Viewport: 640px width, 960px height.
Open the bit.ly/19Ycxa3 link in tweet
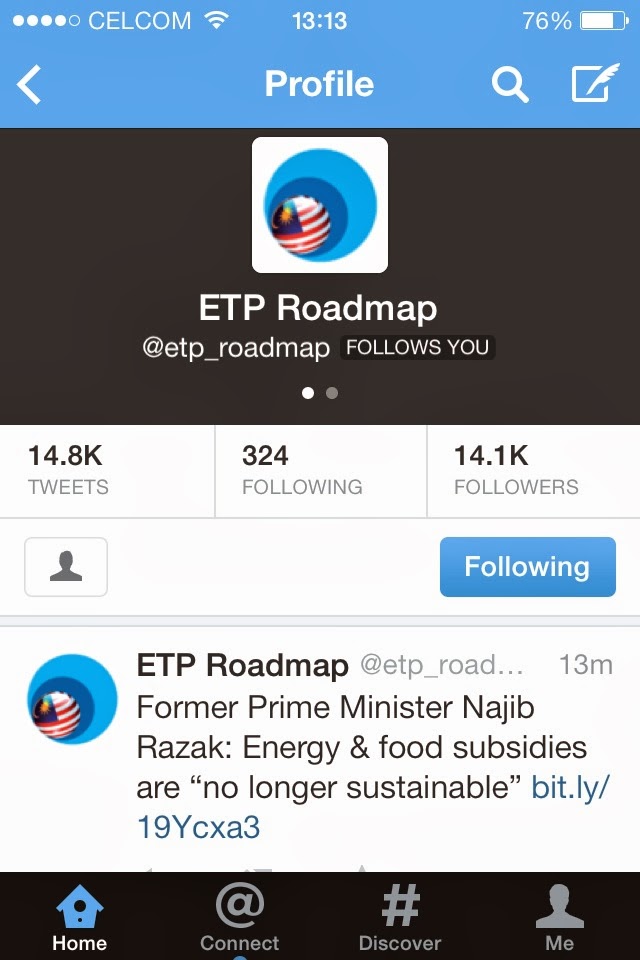[x=570, y=788]
